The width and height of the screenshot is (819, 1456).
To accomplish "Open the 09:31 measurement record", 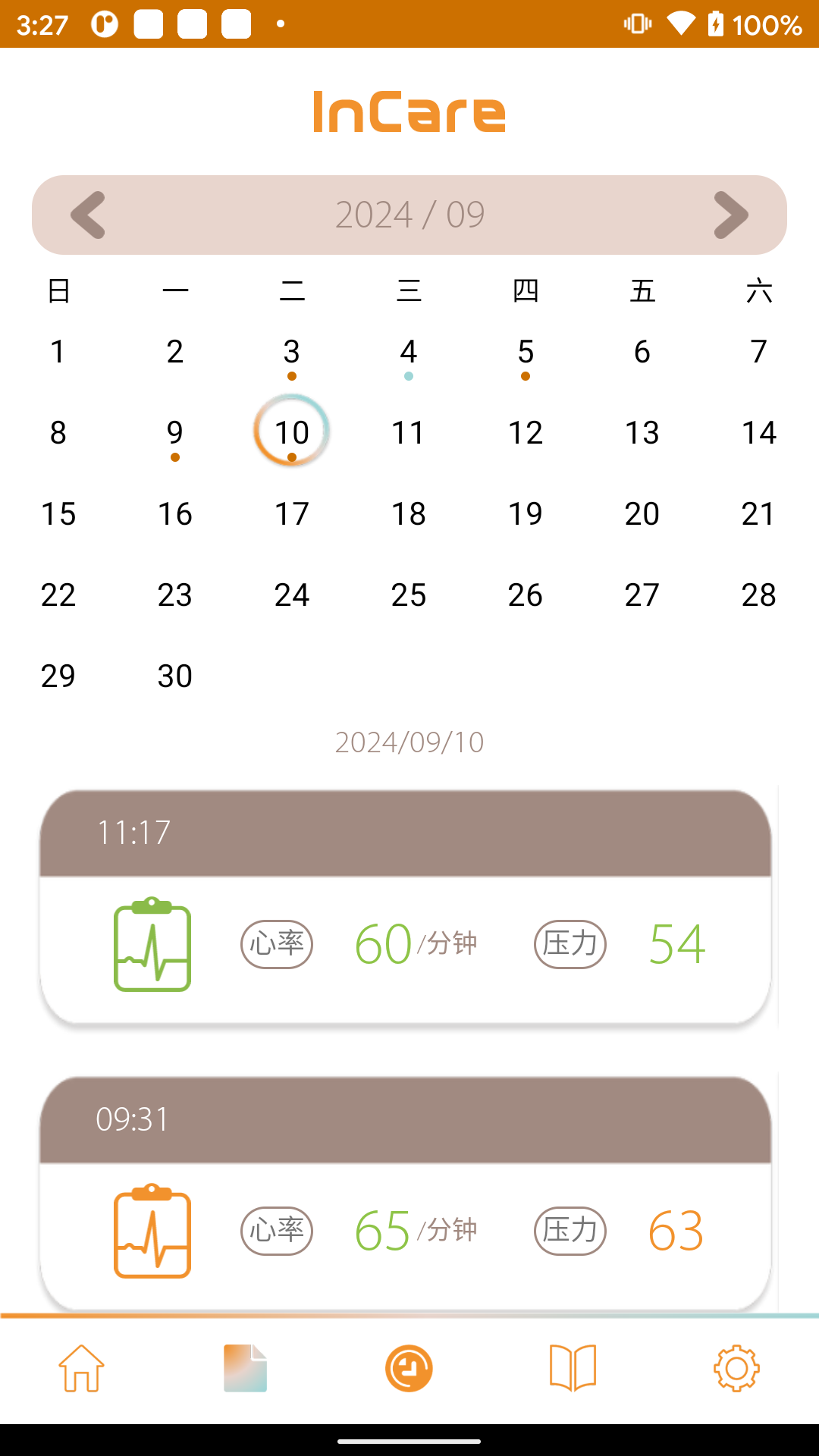I will (x=406, y=1194).
